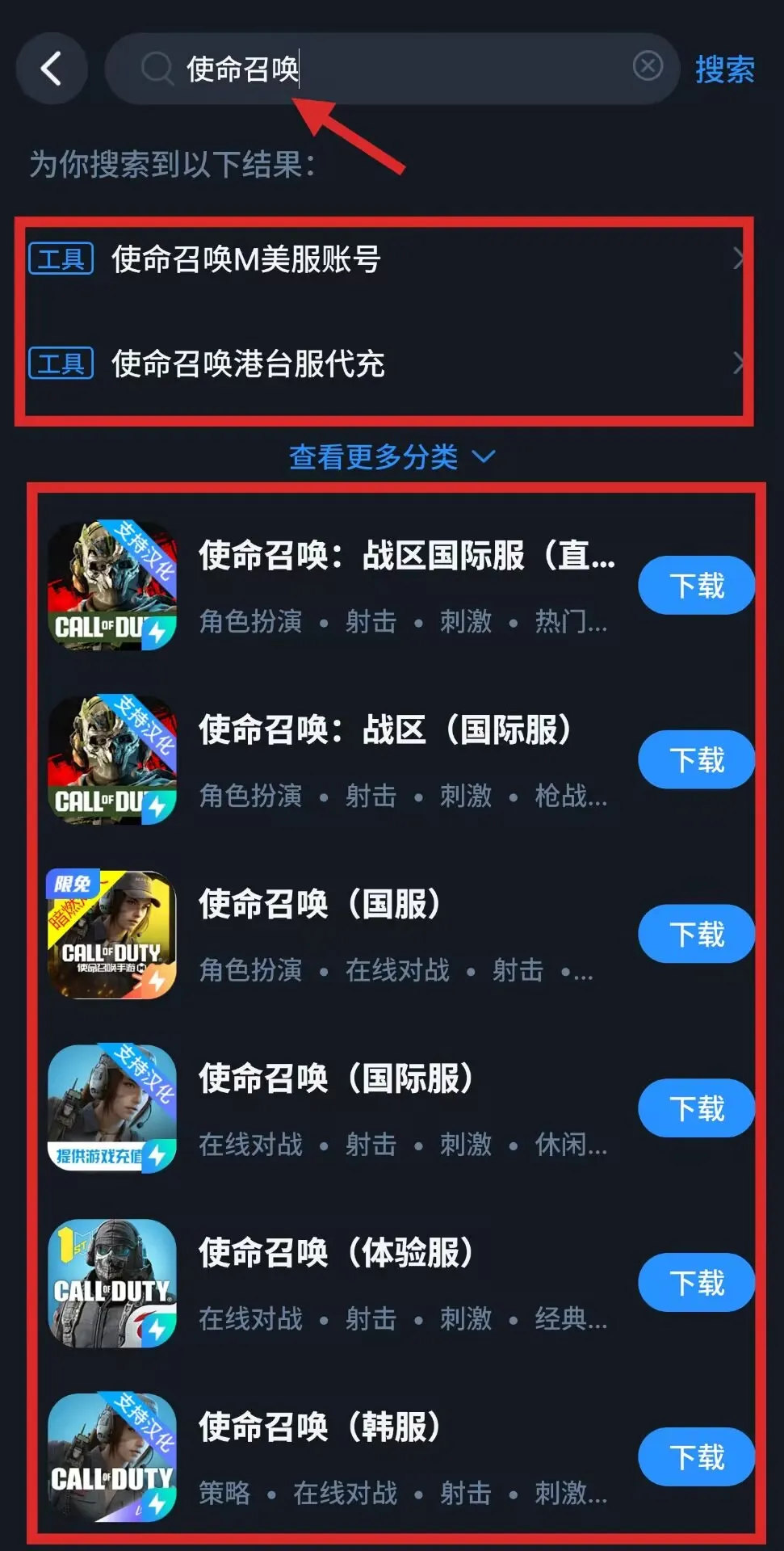Download 使命召唤（体验服）
The image size is (784, 1551).
(697, 1283)
